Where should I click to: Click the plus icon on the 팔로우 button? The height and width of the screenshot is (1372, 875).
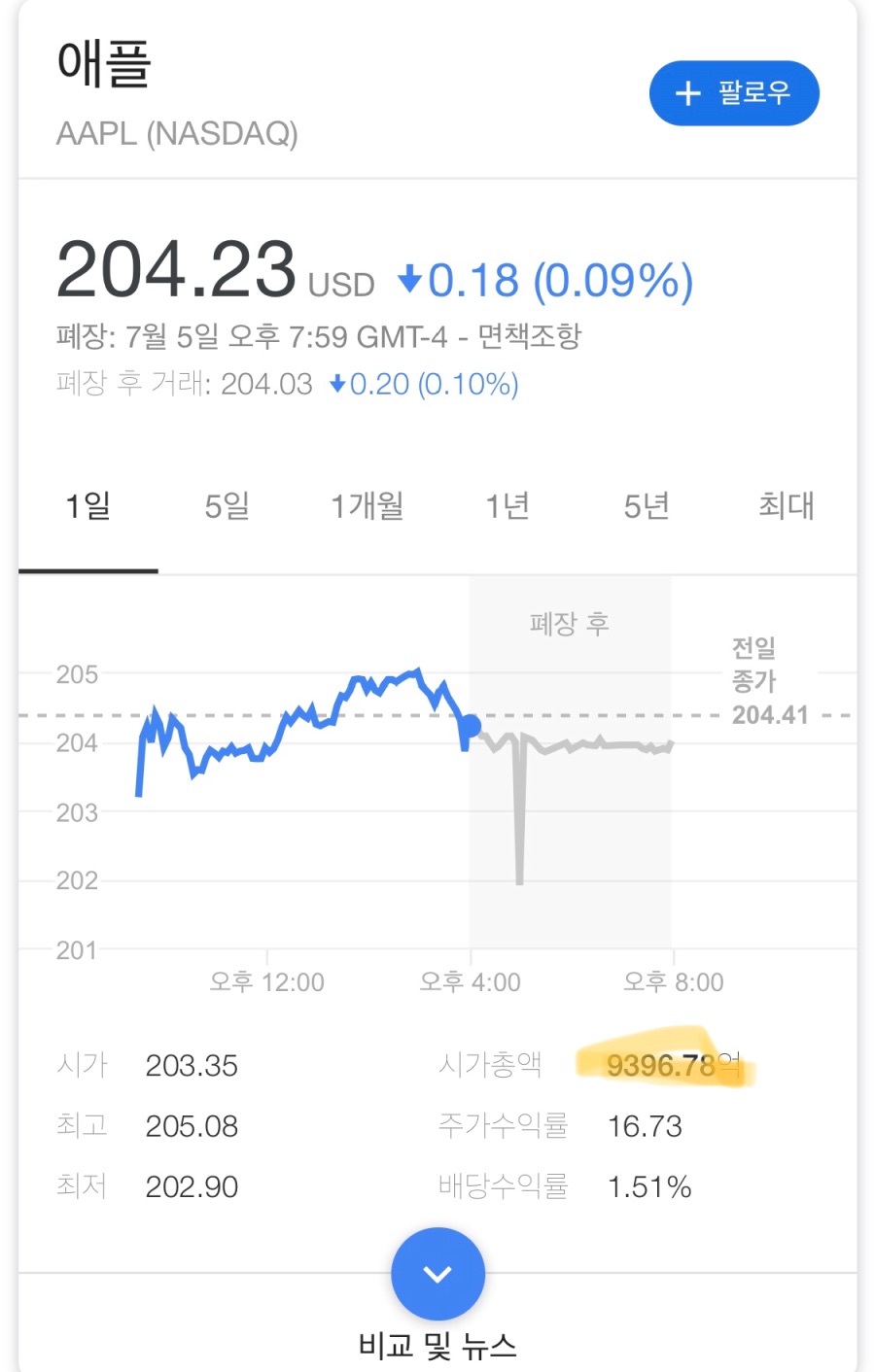[x=687, y=93]
